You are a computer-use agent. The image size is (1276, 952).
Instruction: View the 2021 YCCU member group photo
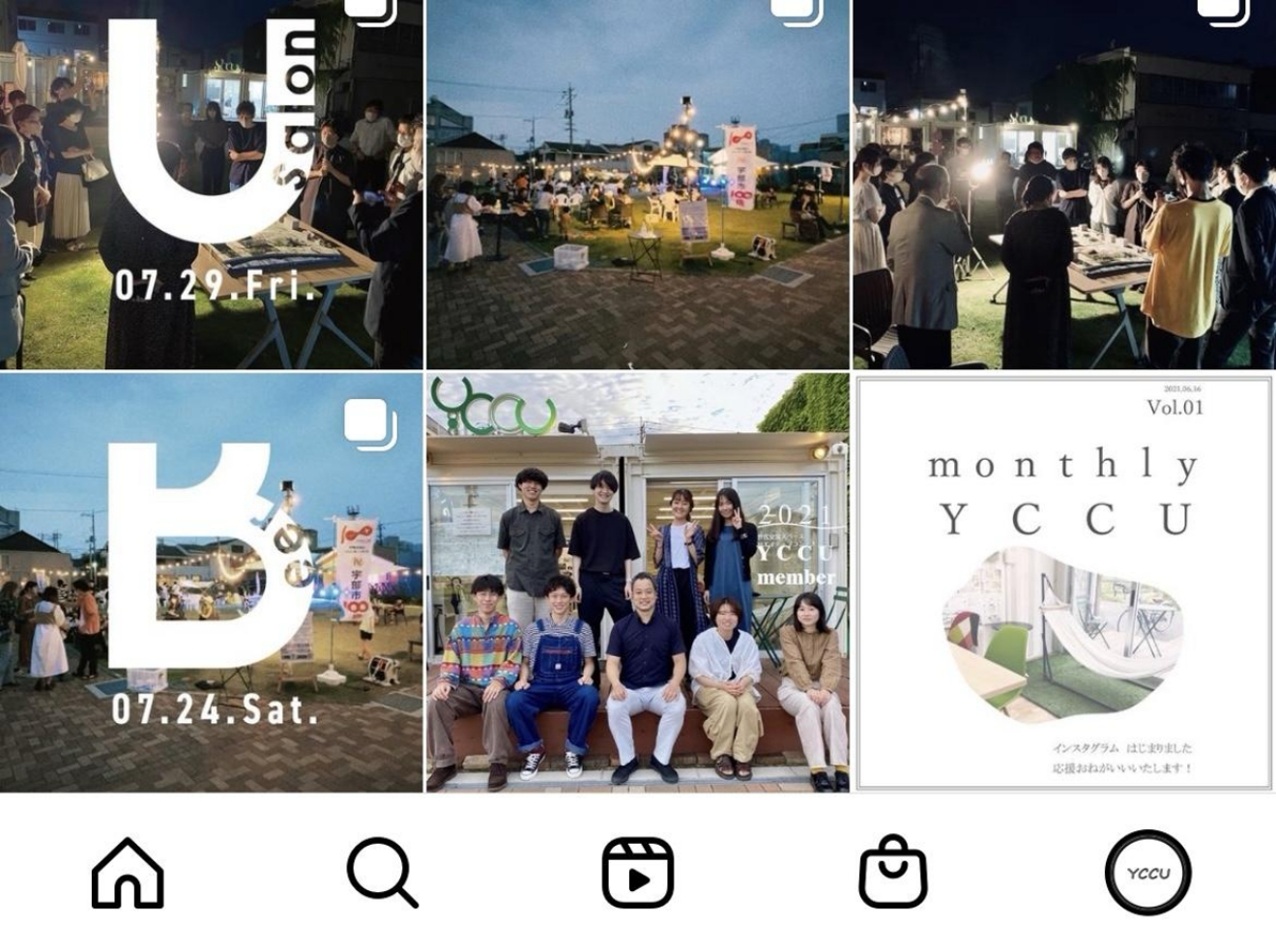[x=637, y=583]
